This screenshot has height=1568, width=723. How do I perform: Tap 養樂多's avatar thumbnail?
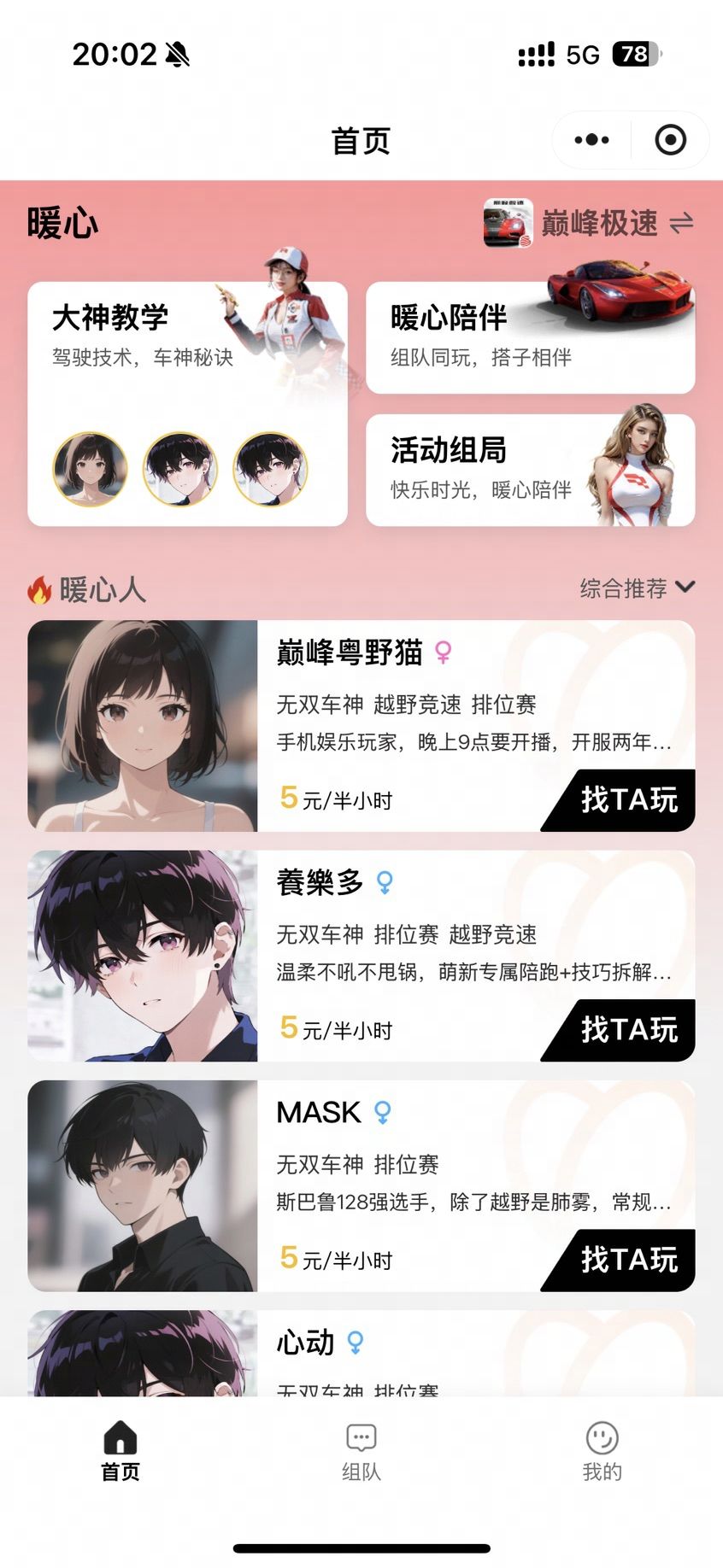point(142,956)
